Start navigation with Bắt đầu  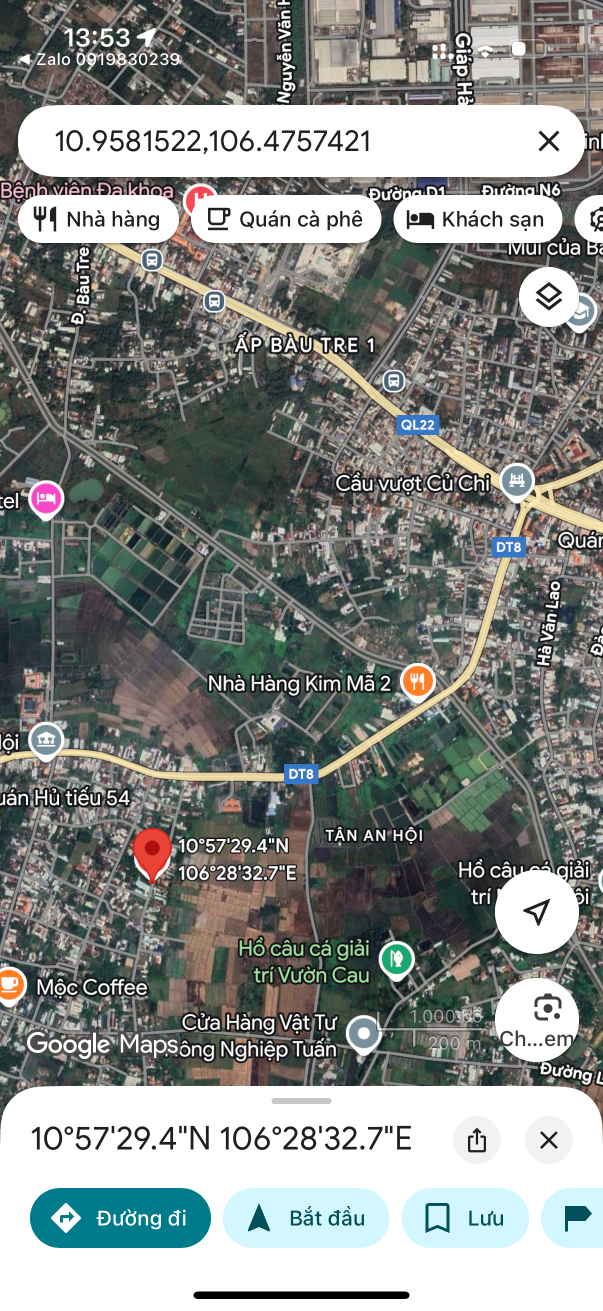tap(306, 1218)
